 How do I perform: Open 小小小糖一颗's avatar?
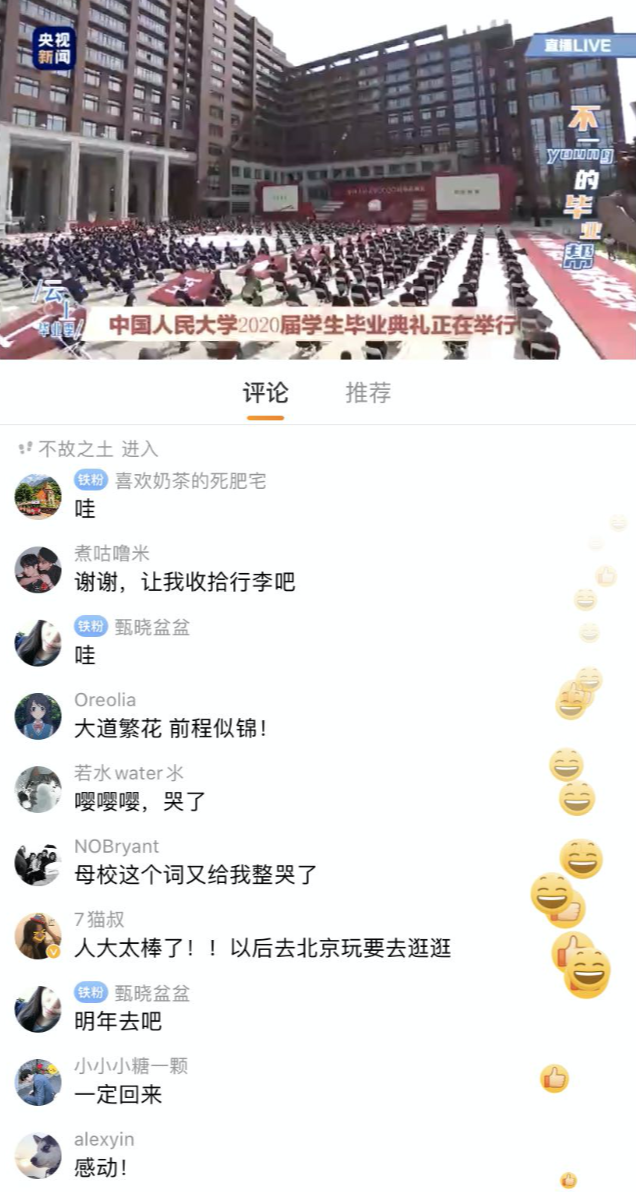[38, 1082]
